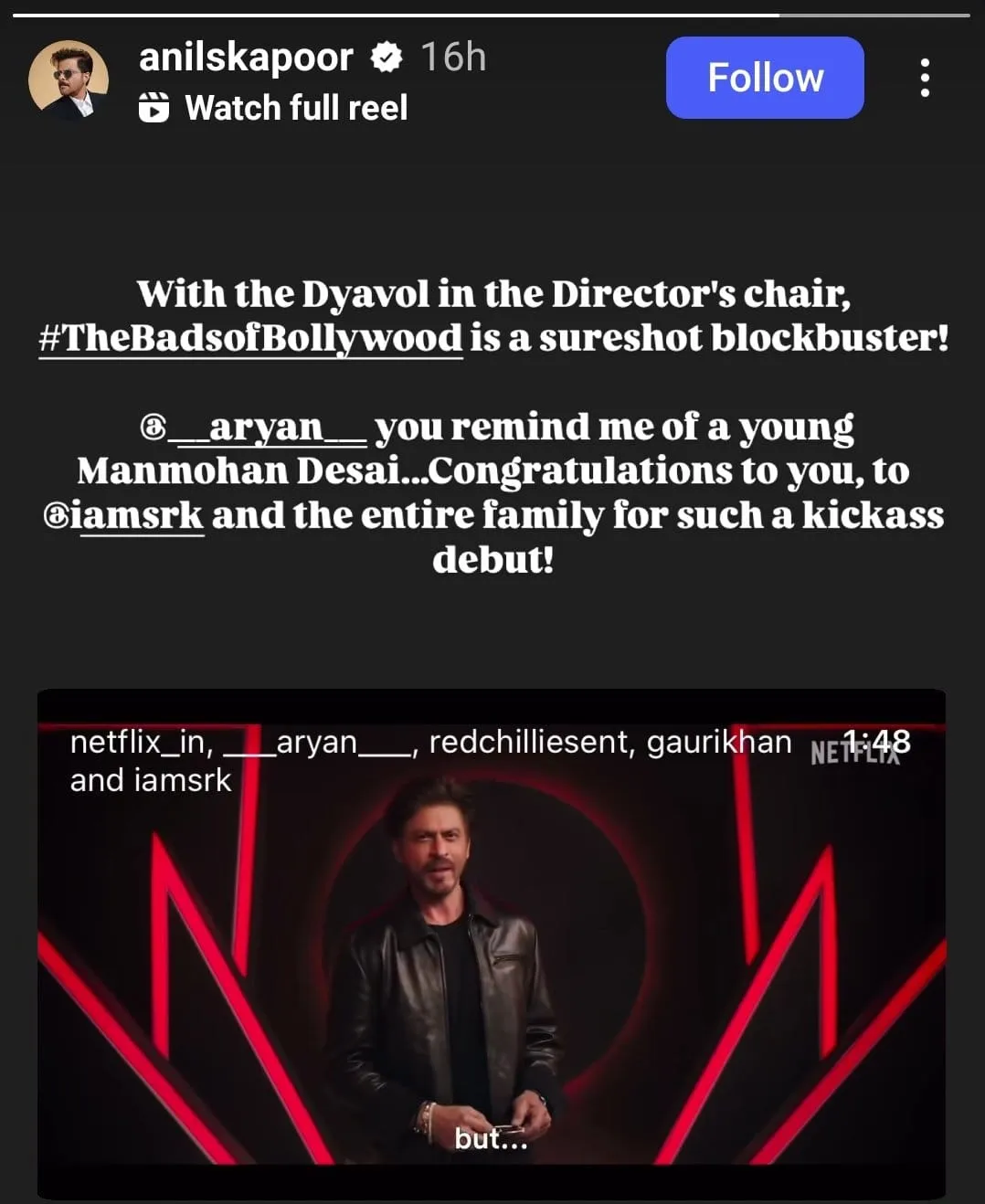Open the three-dot overflow menu
This screenshot has width=985, height=1204.
pyautogui.click(x=925, y=78)
